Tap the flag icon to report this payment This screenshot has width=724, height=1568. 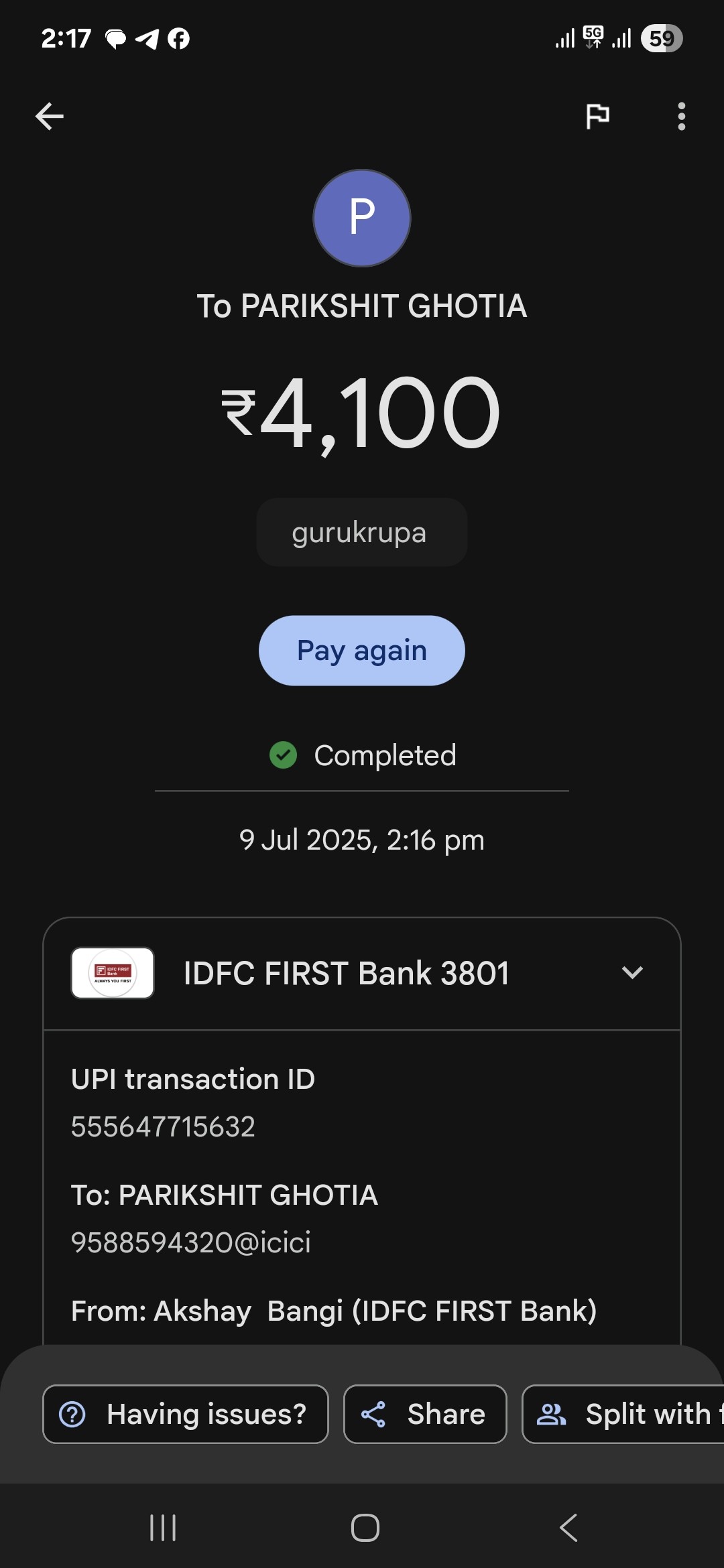click(x=597, y=117)
